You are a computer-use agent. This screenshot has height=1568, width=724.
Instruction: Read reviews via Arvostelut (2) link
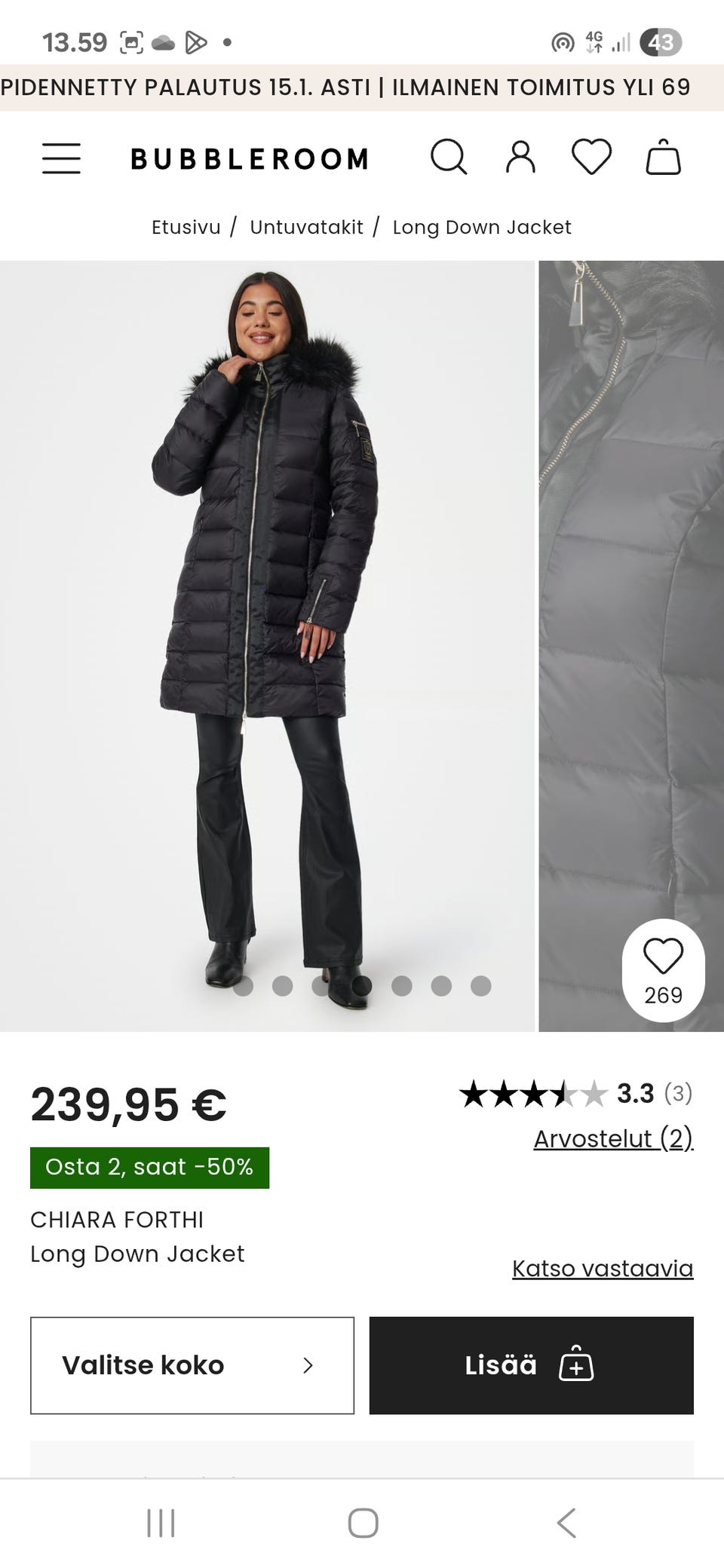[x=612, y=1138]
